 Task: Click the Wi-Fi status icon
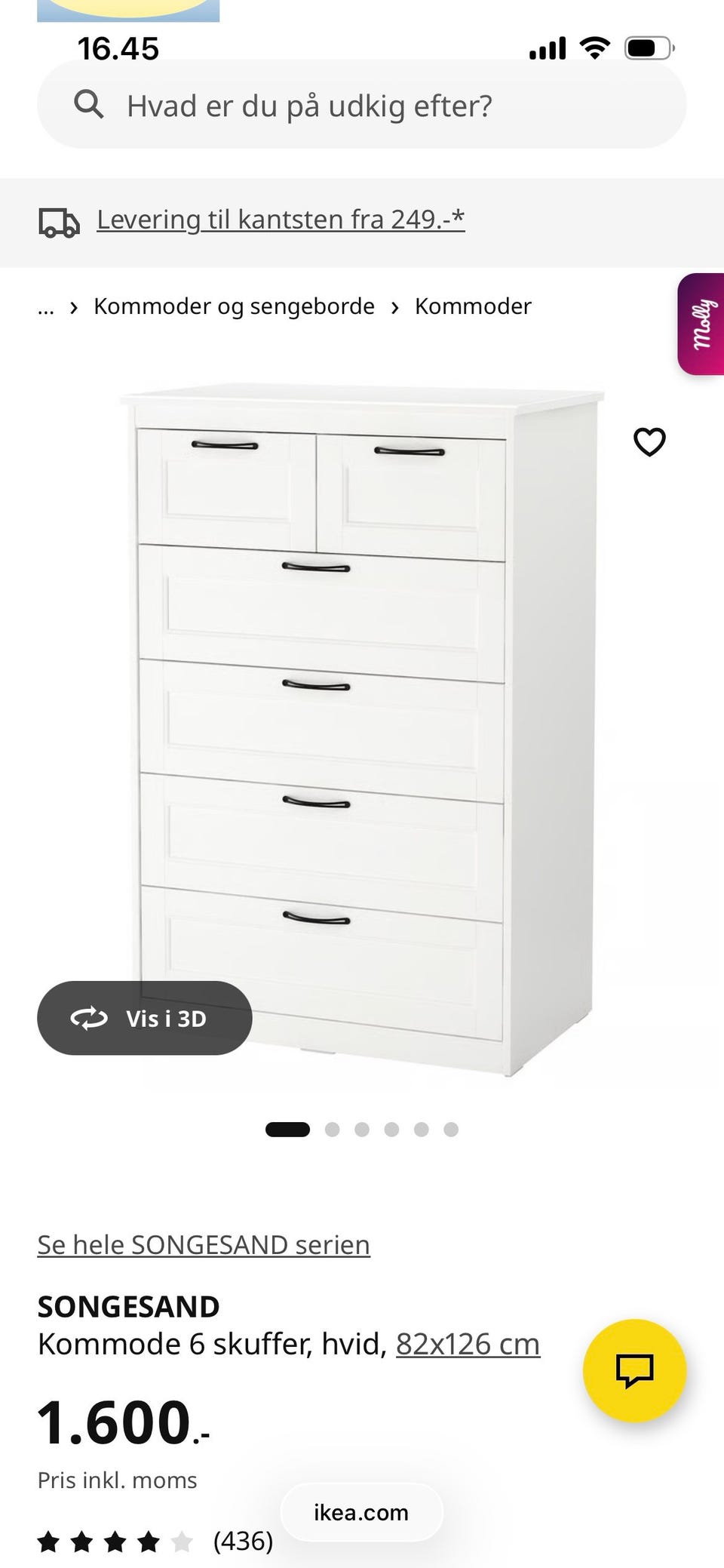[x=594, y=47]
